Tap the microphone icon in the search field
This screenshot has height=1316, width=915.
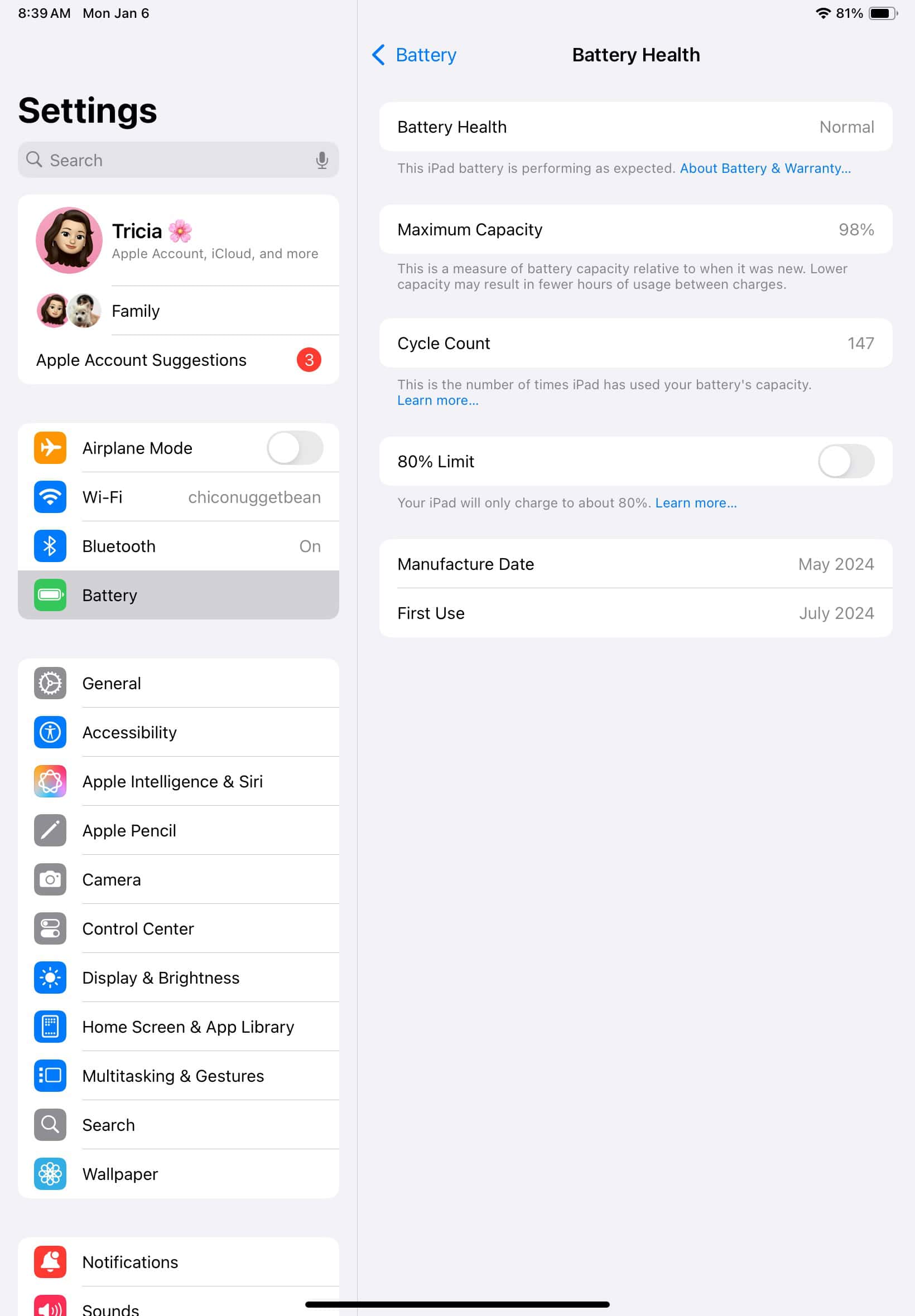point(321,160)
